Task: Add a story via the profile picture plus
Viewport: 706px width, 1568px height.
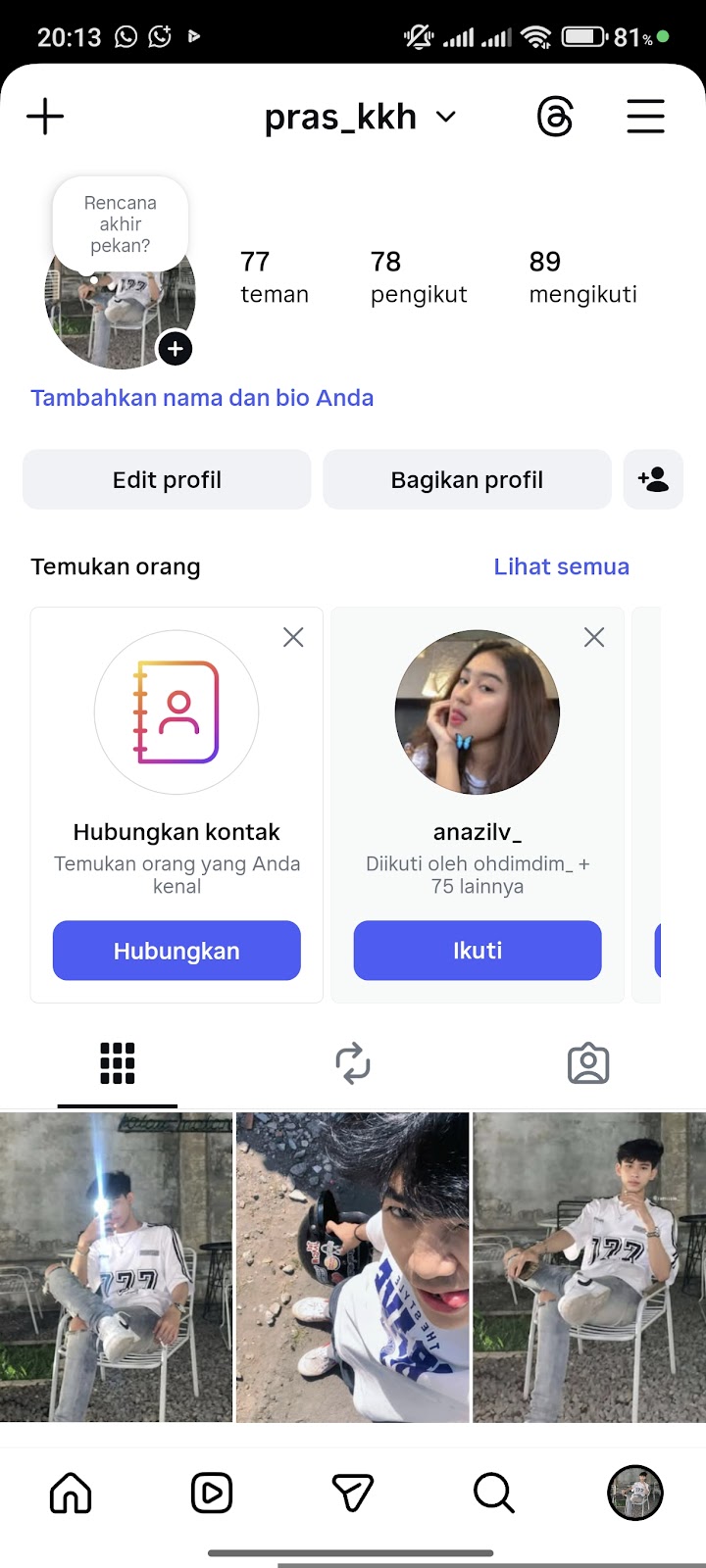Action: pos(175,349)
